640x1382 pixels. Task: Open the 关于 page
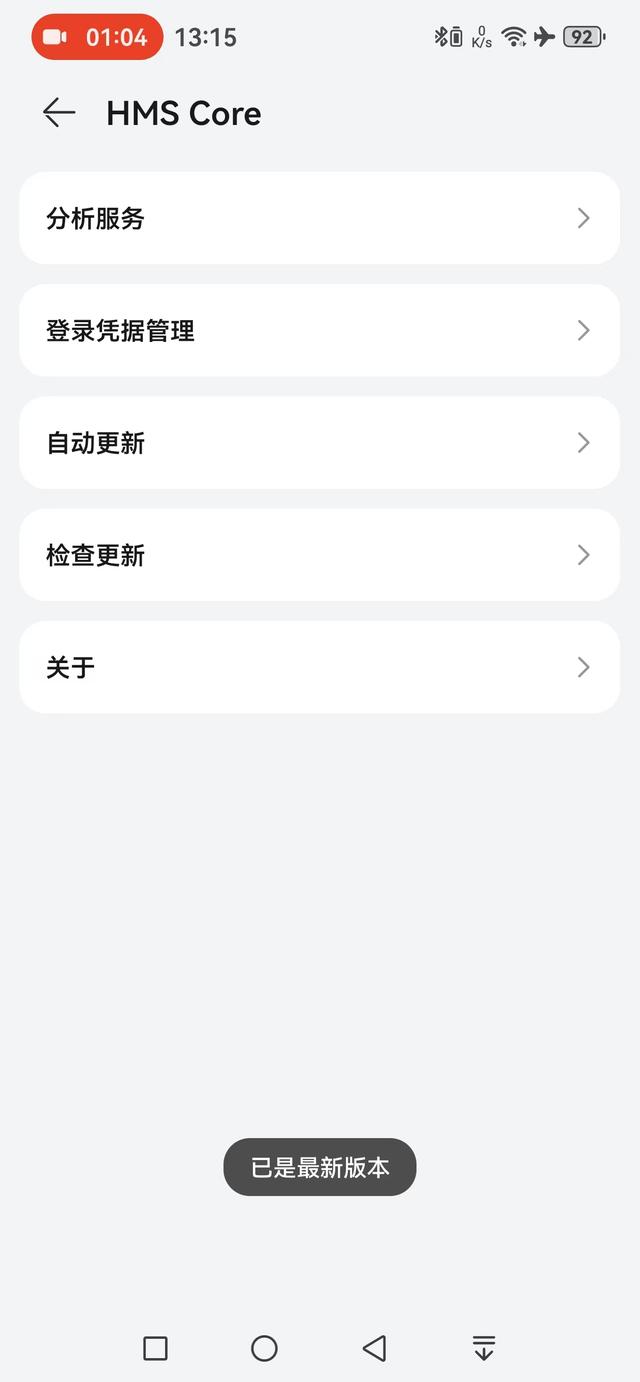coord(320,667)
